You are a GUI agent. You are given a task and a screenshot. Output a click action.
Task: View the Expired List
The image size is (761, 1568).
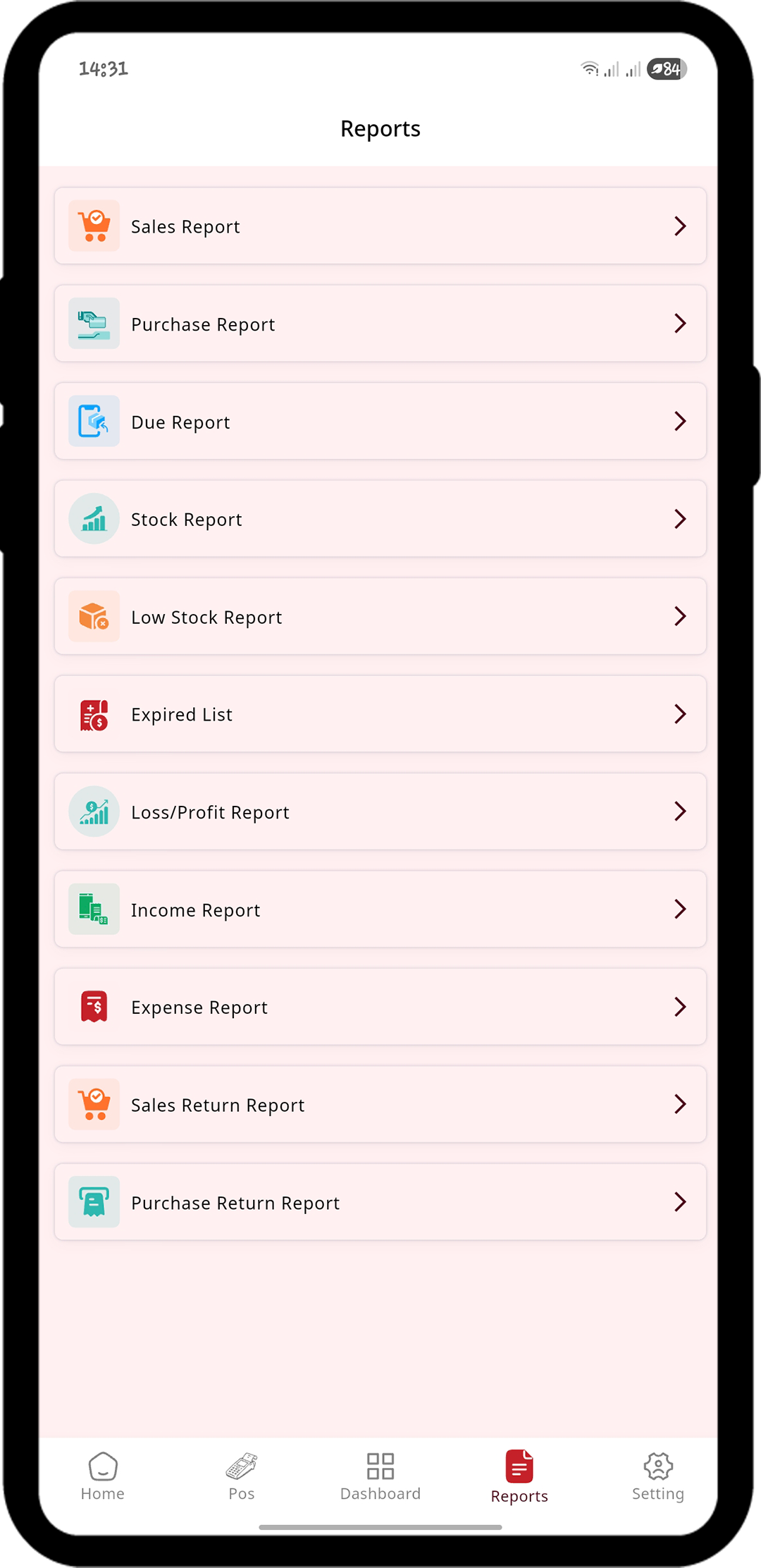(x=380, y=714)
